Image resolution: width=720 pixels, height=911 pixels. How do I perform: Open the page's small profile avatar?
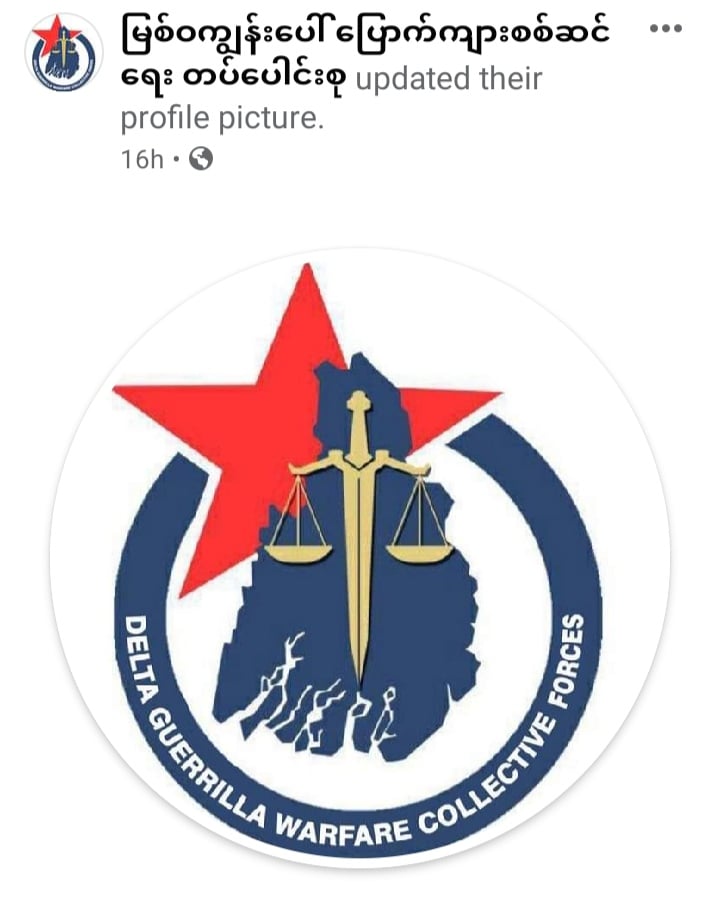(63, 55)
